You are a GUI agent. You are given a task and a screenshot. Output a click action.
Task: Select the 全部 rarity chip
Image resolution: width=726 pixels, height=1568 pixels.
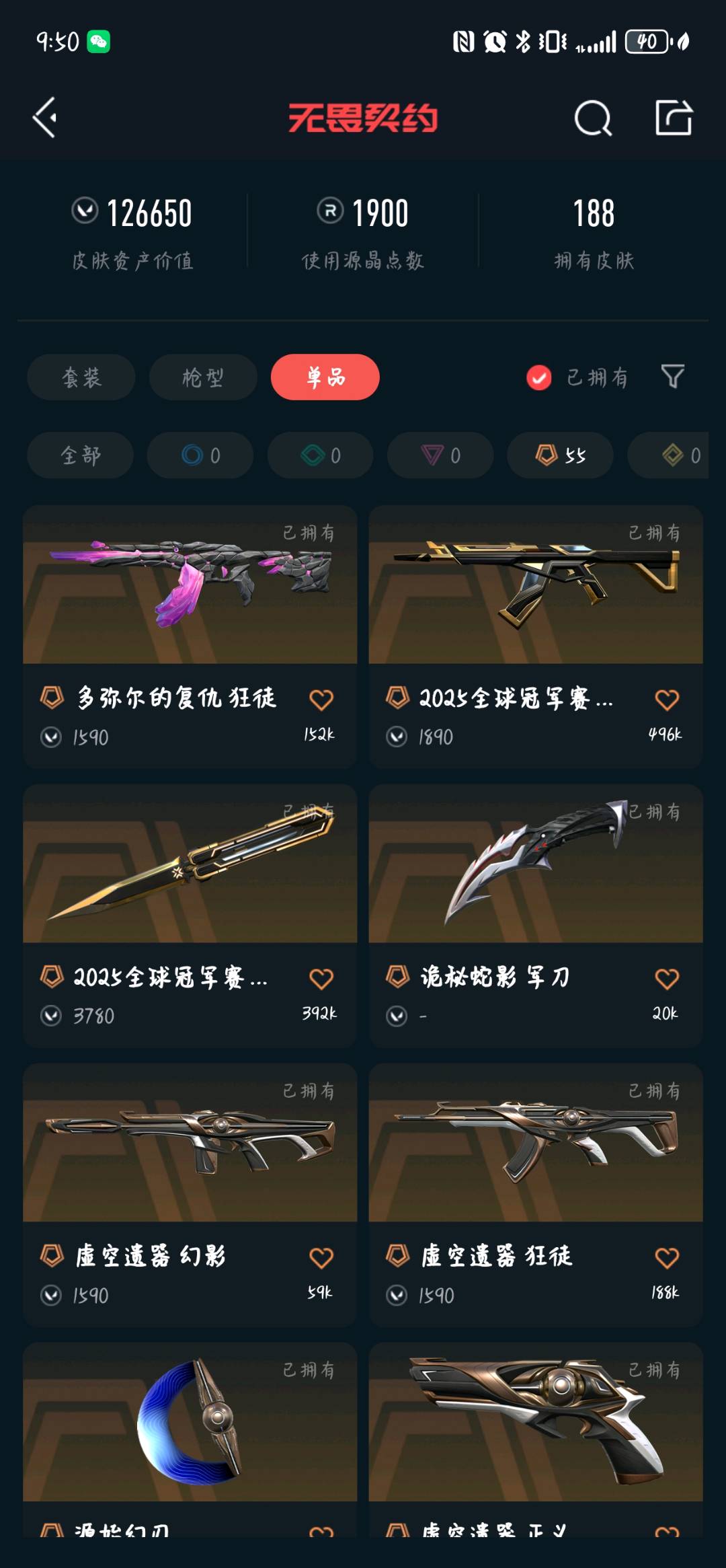click(81, 455)
